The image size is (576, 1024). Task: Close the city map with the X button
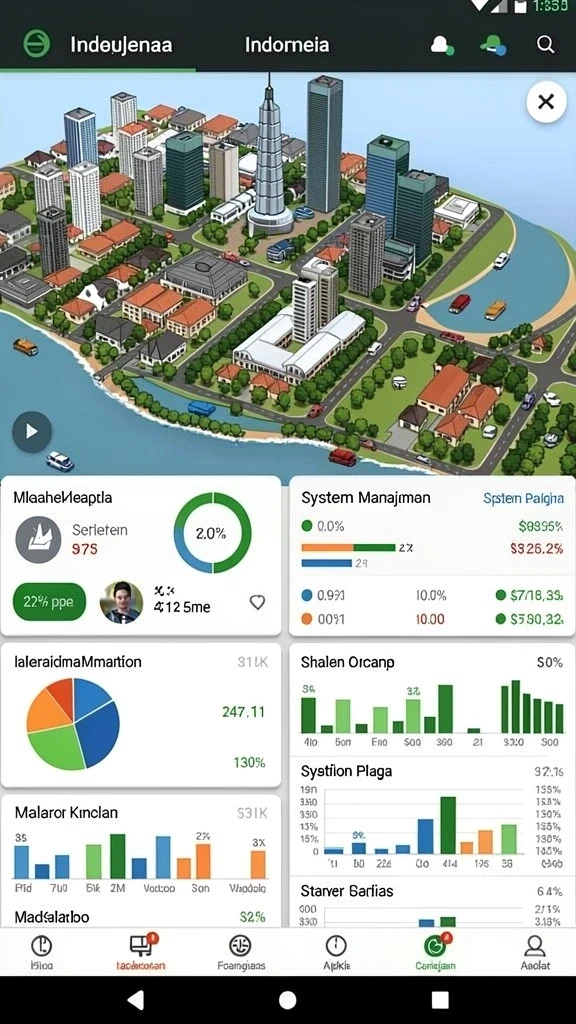pos(546,102)
